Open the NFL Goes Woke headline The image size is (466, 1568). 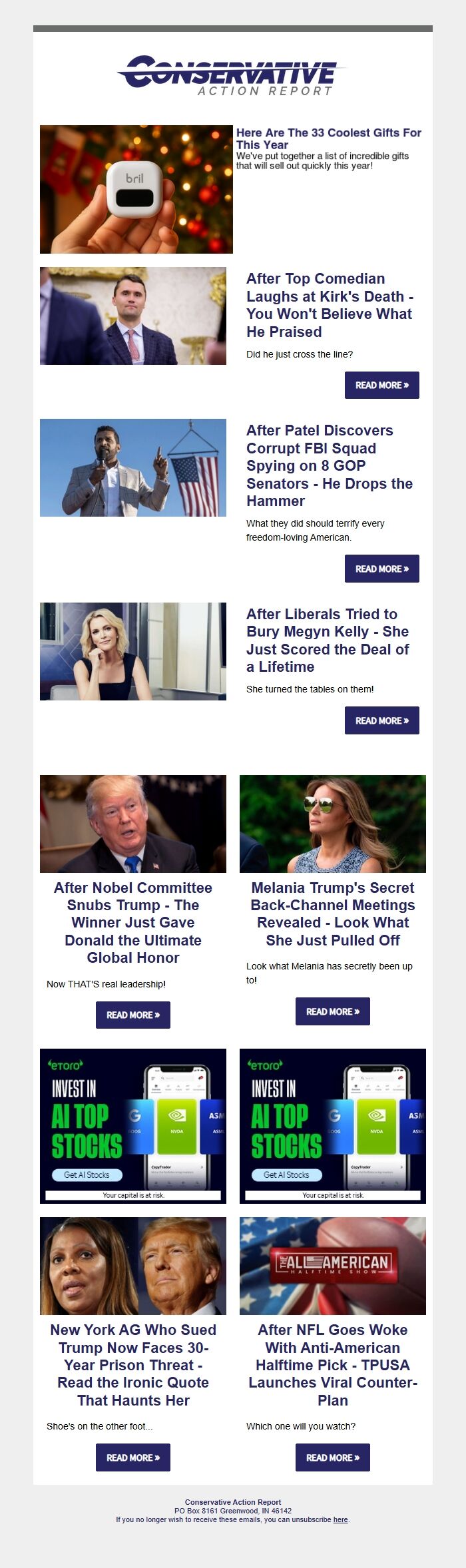[332, 1364]
